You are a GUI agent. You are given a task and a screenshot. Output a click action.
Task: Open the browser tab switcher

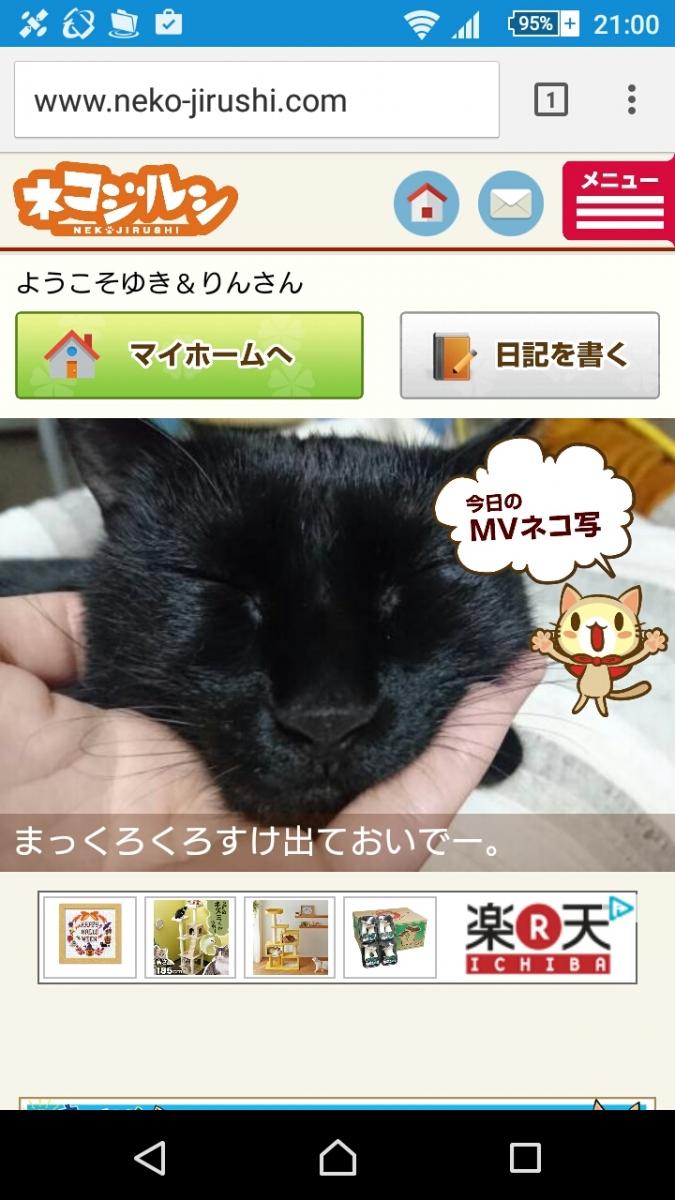[551, 100]
